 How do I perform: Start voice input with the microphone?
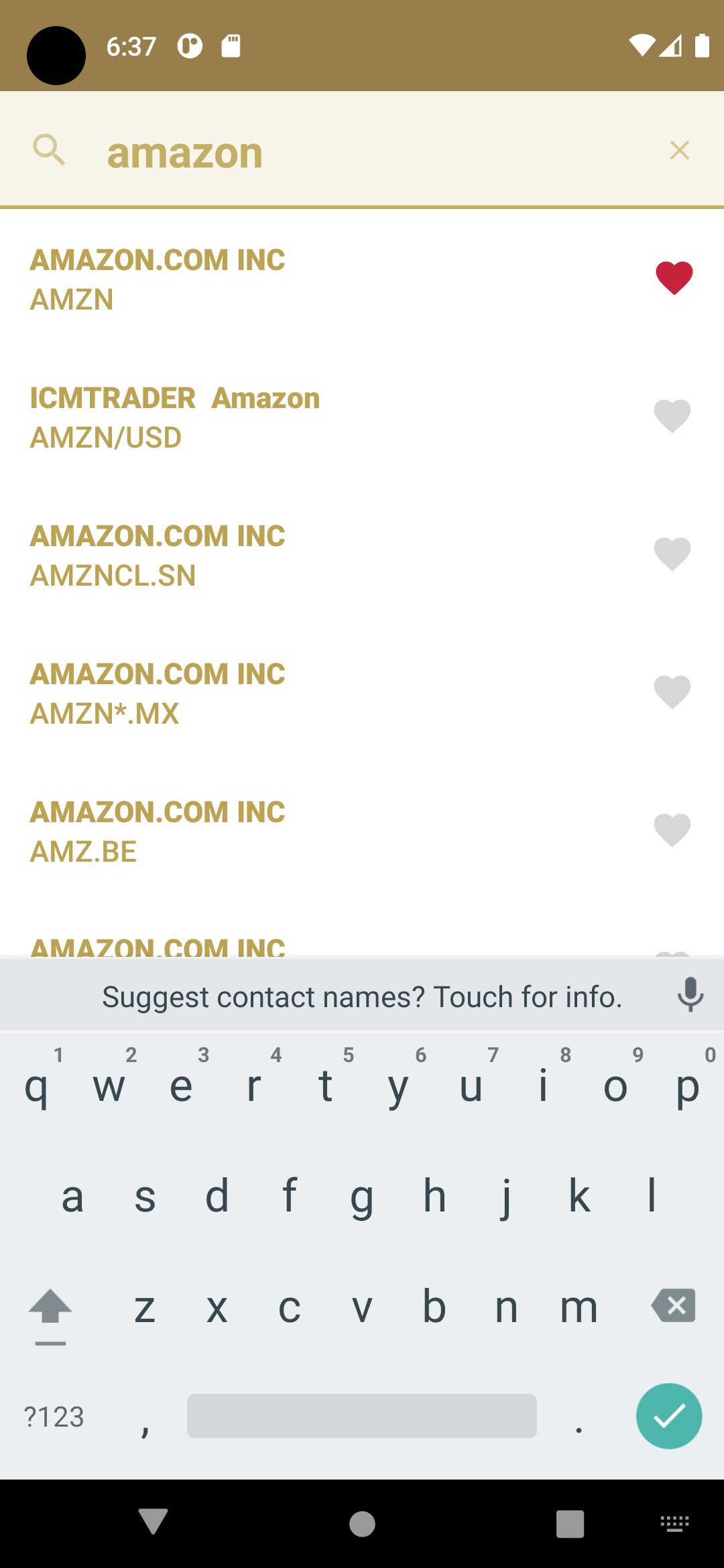tap(690, 995)
